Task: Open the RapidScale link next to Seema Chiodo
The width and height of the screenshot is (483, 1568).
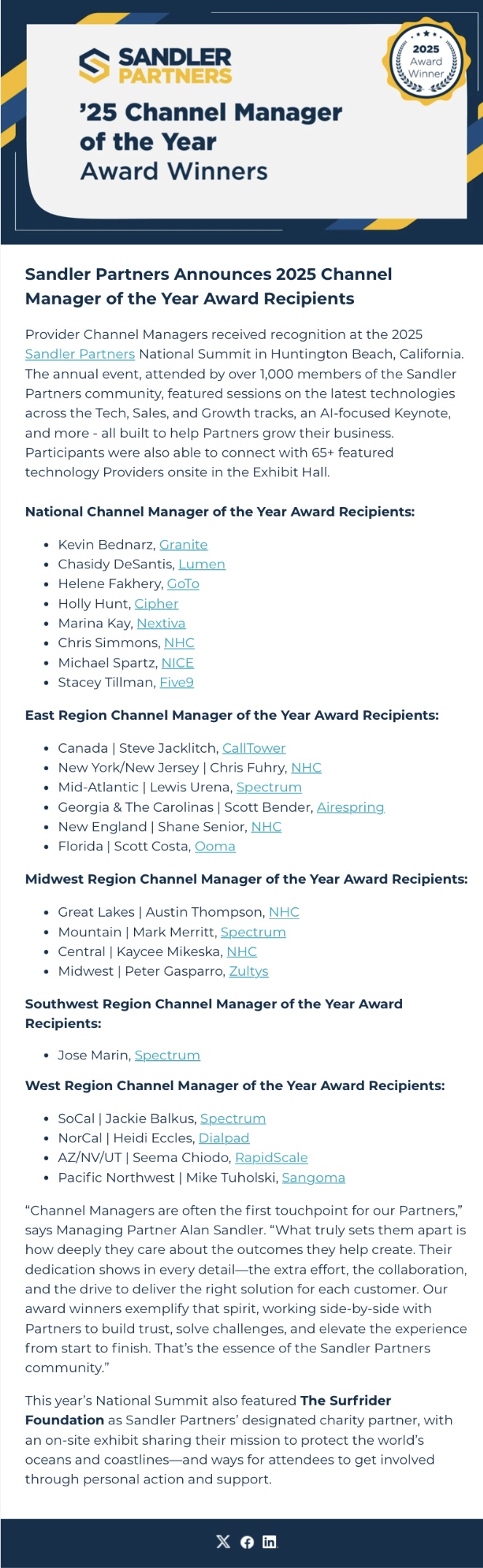Action: (271, 1158)
